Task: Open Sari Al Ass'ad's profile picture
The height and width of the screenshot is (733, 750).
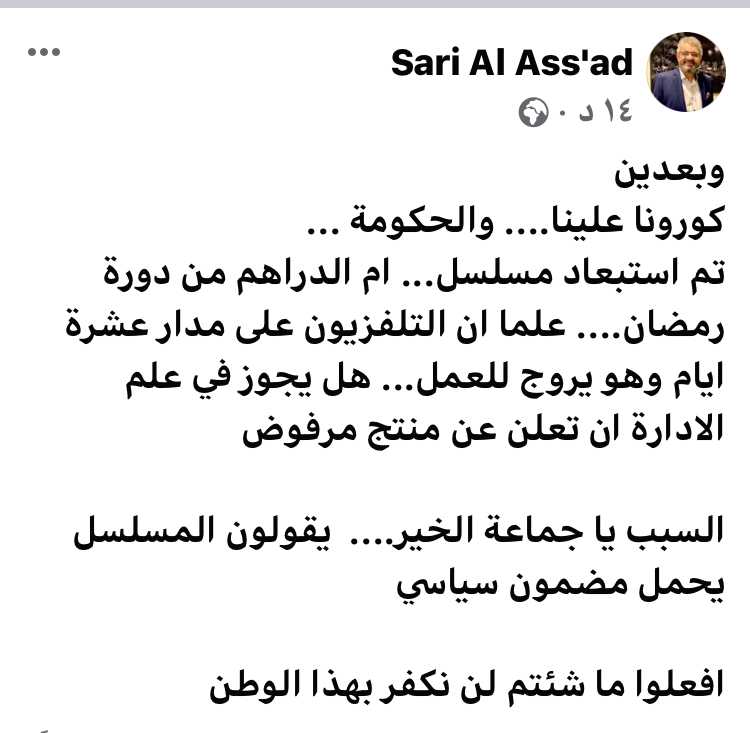Action: (687, 72)
